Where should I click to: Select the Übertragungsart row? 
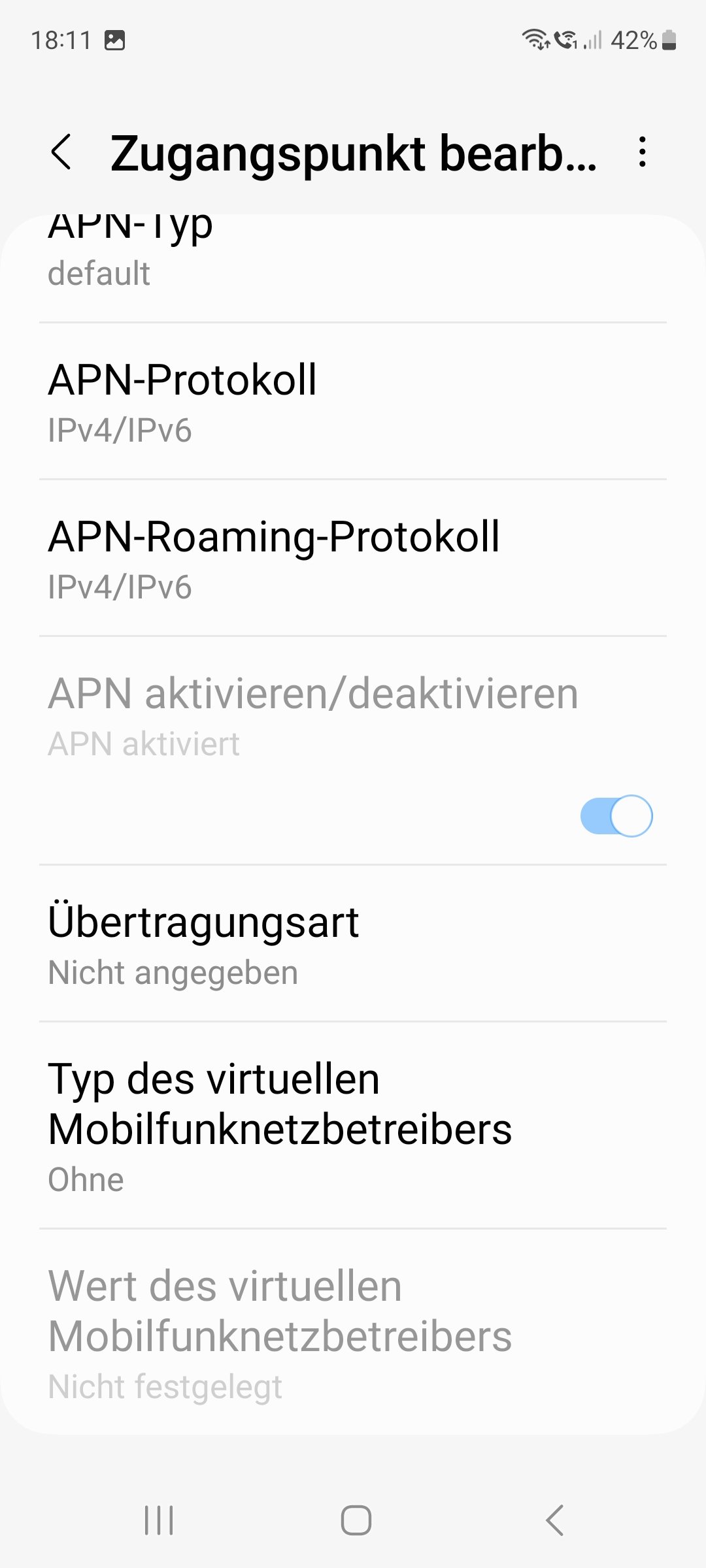click(x=353, y=943)
